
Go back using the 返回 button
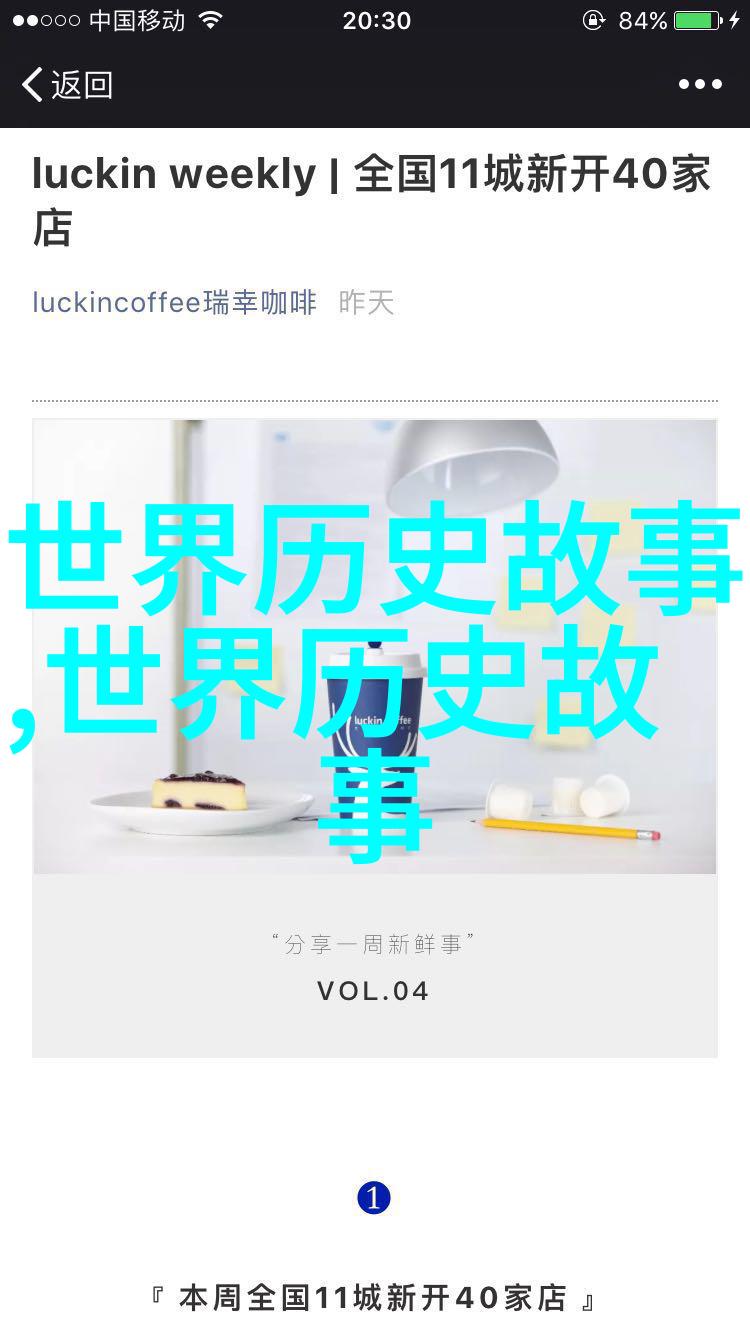(67, 85)
